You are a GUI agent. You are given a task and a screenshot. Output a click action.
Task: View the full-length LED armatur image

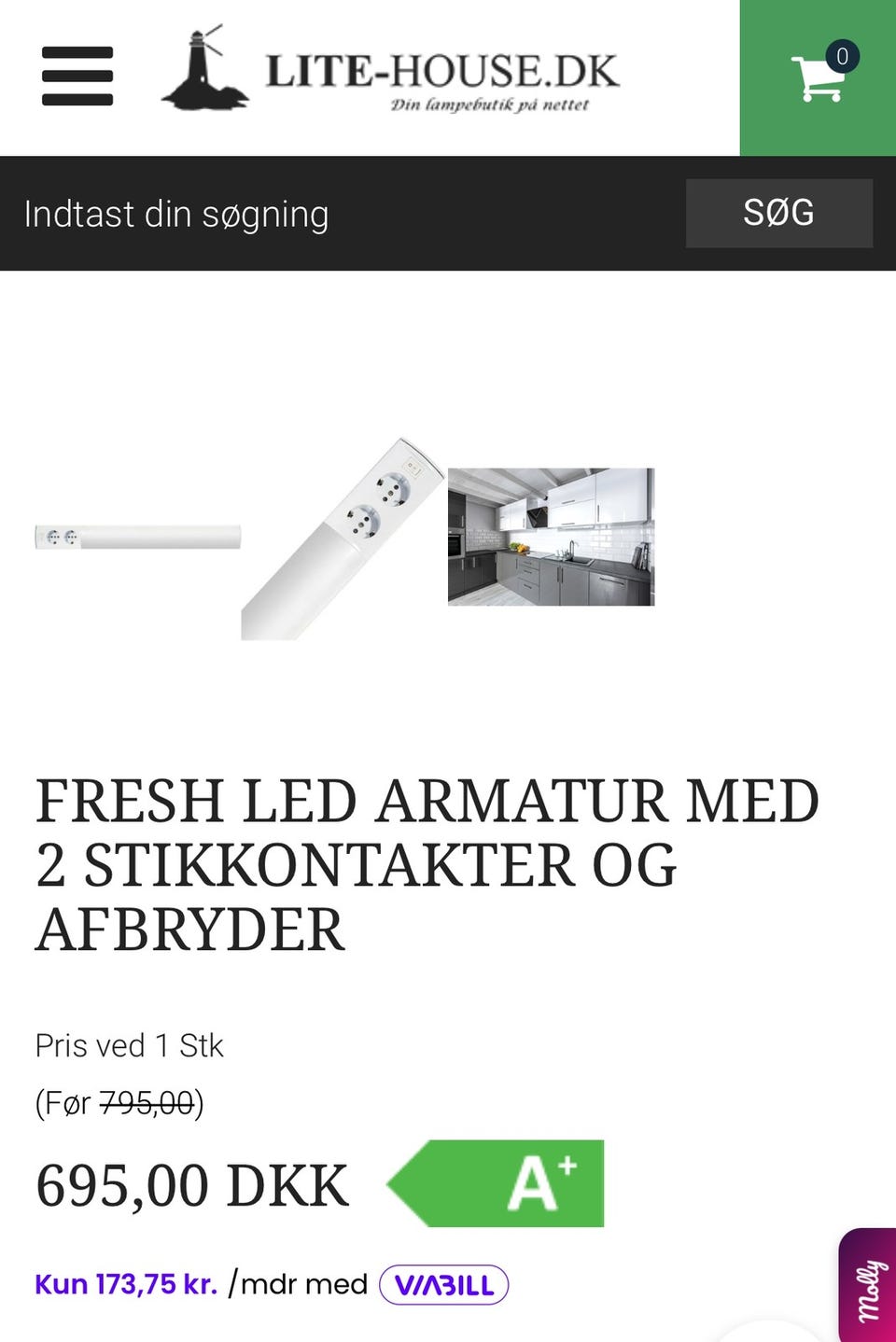(x=138, y=538)
